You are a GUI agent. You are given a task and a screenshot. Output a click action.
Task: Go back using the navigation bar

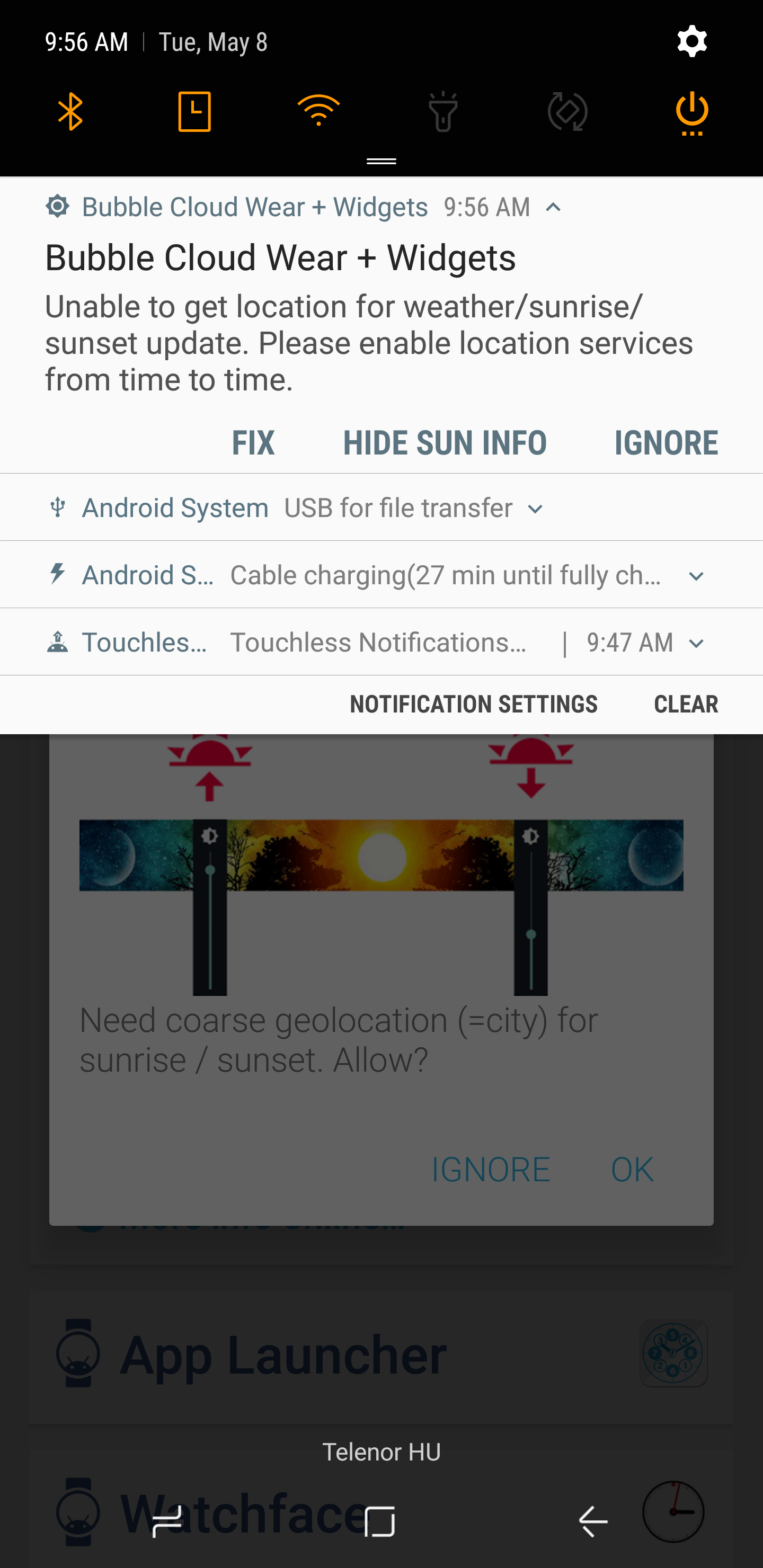click(592, 1522)
